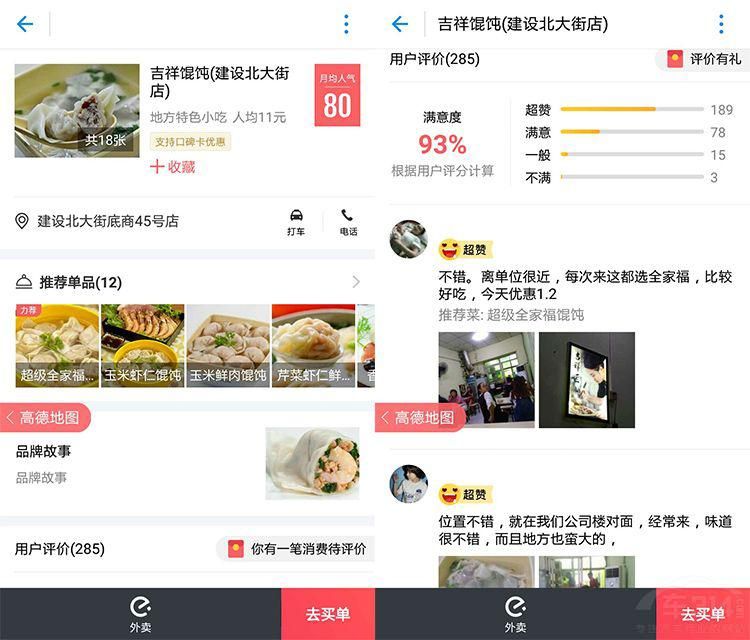
Task: View the lit signboard photo in the first review
Action: tap(586, 379)
